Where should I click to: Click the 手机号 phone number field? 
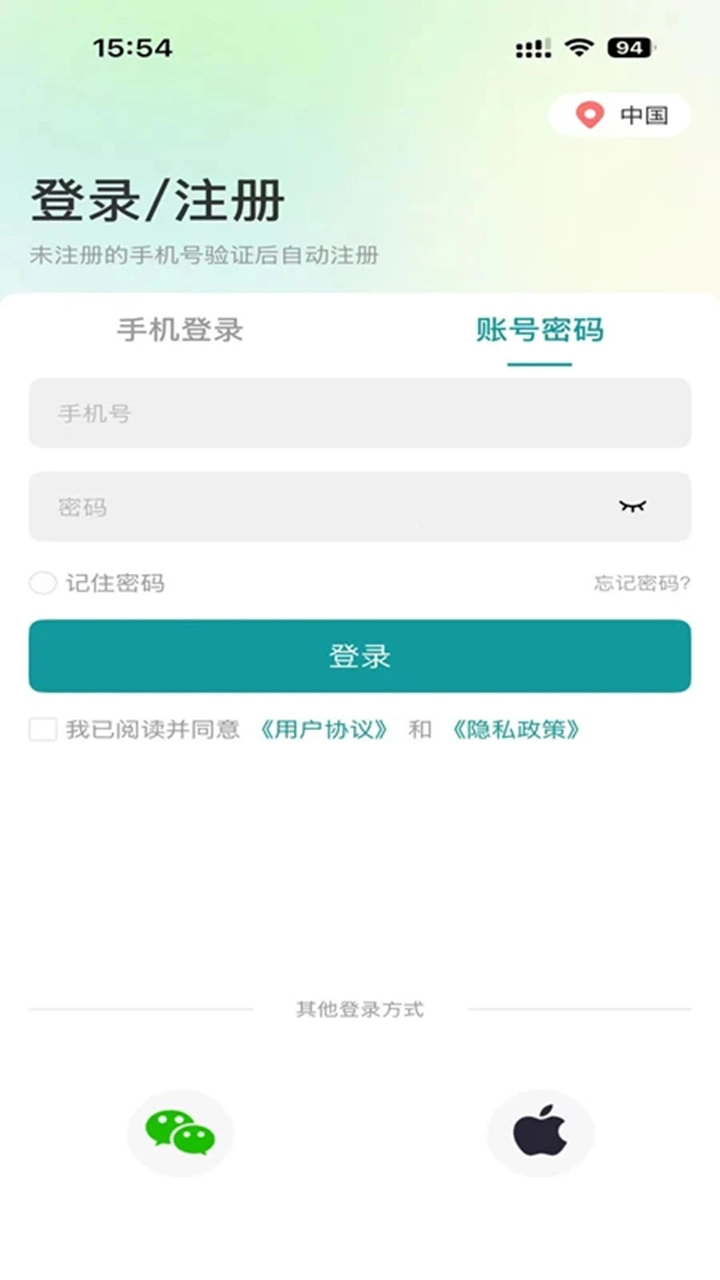360,413
